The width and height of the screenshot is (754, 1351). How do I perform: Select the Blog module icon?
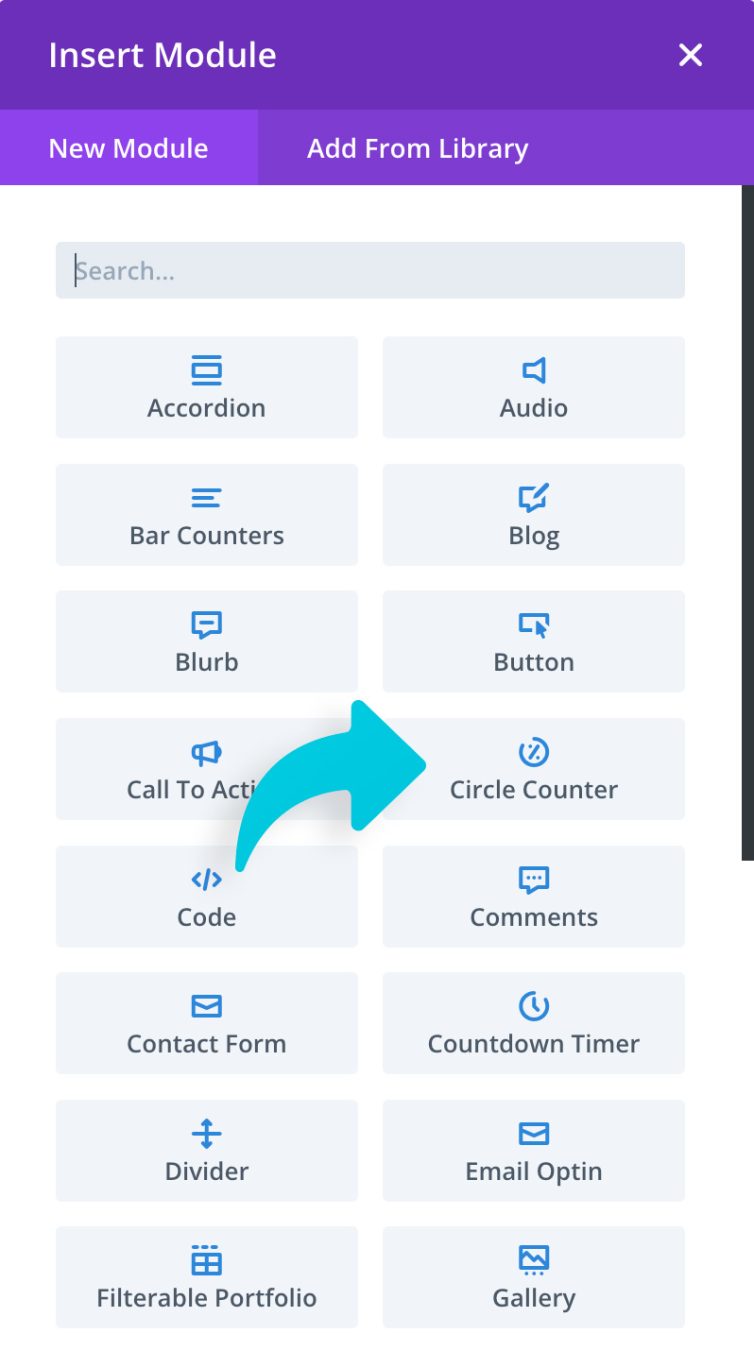click(533, 496)
